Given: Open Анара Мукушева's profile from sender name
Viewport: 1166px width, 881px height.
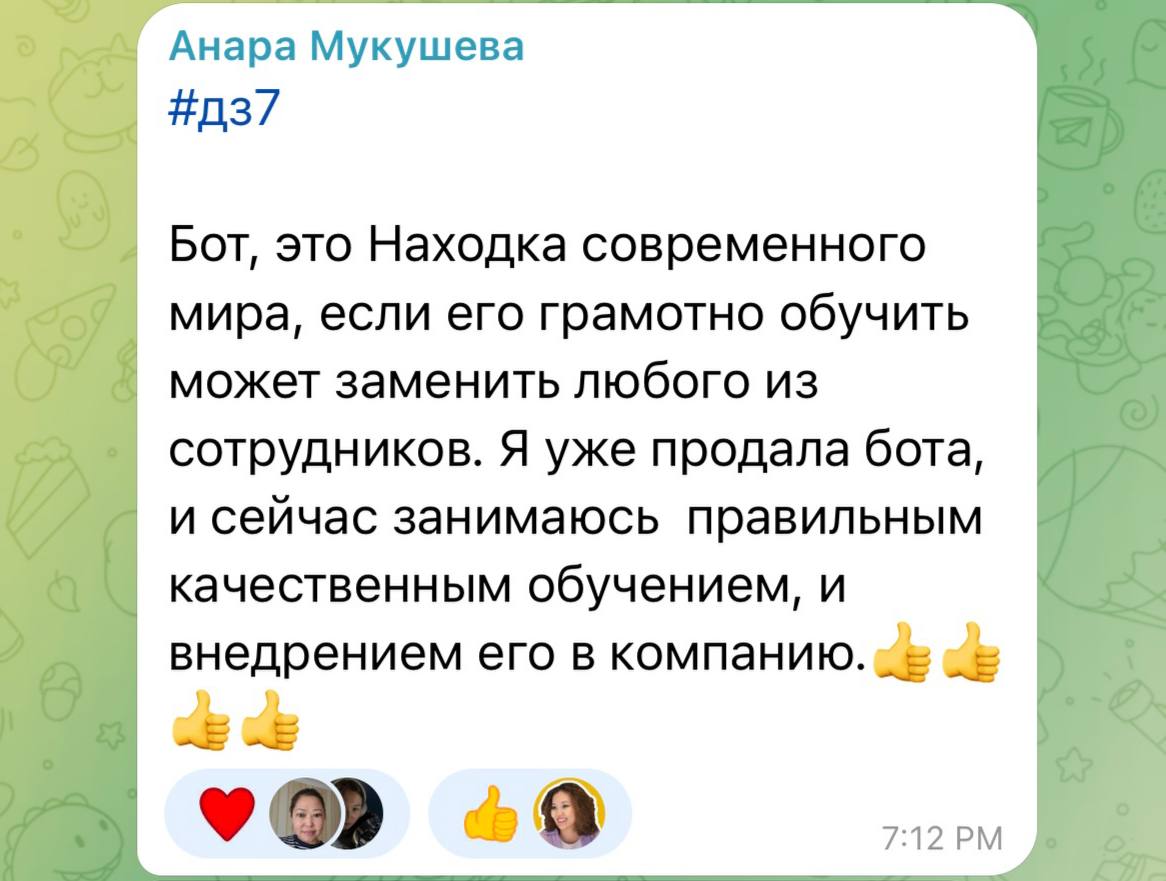Looking at the screenshot, I should point(345,47).
